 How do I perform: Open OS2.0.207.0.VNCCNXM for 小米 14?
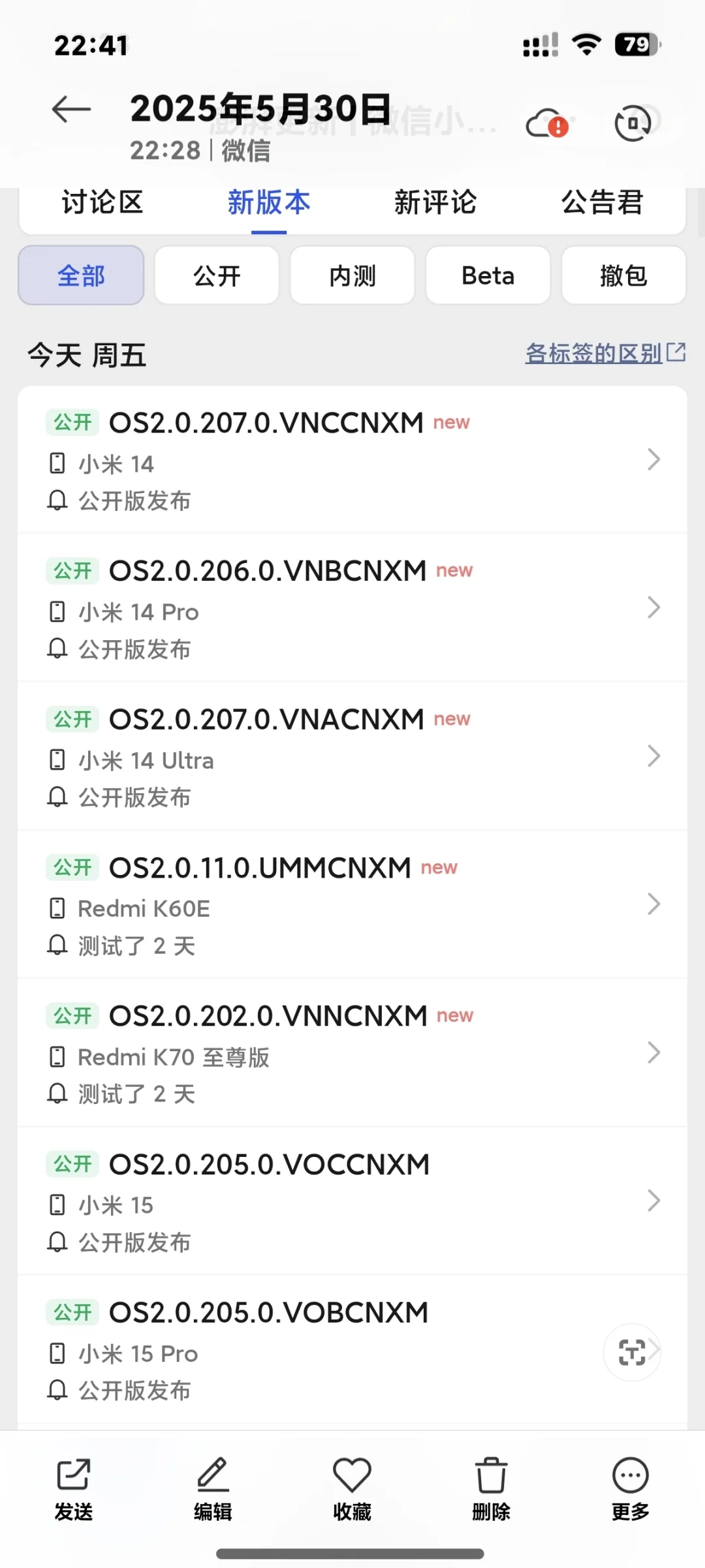(352, 460)
